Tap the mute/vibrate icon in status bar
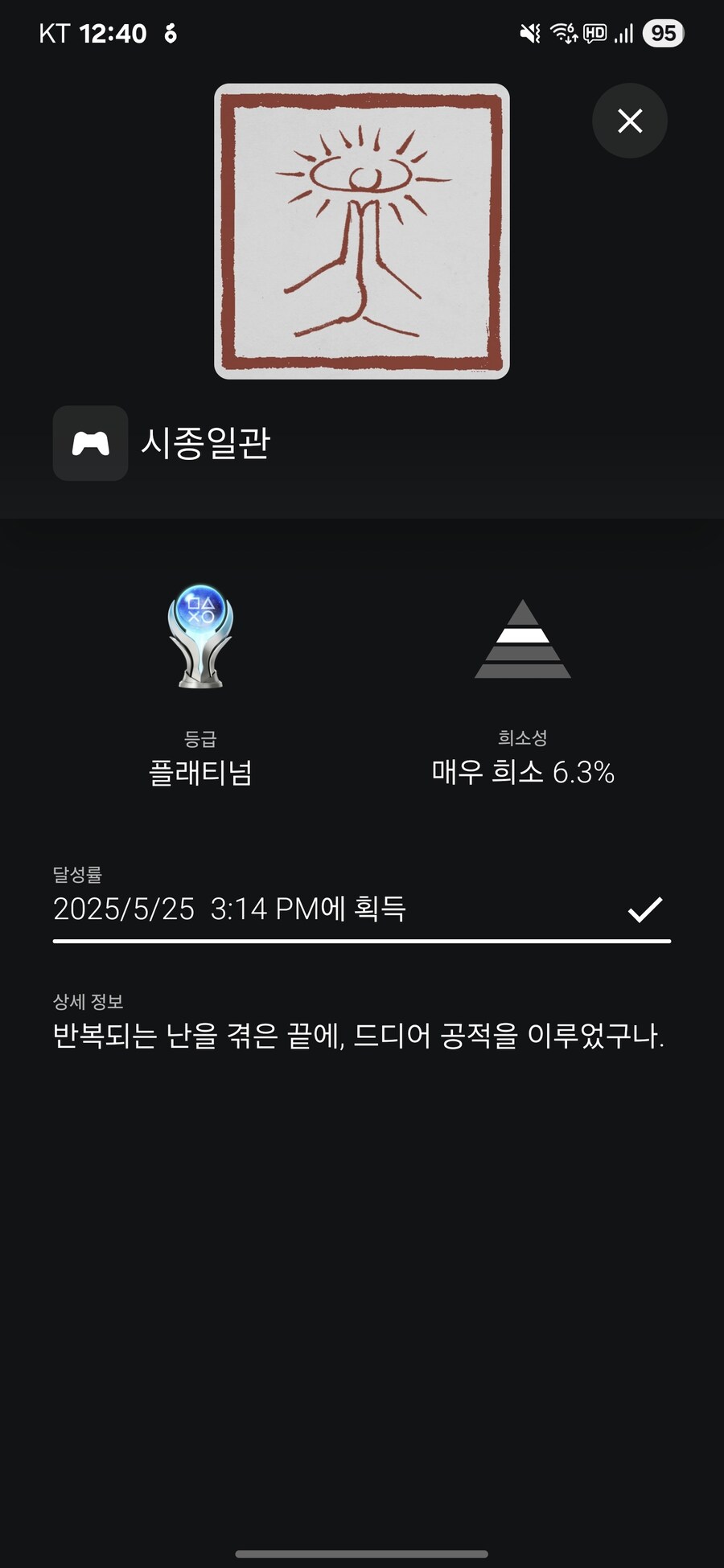Screen dimensions: 724x1568 click(529, 32)
